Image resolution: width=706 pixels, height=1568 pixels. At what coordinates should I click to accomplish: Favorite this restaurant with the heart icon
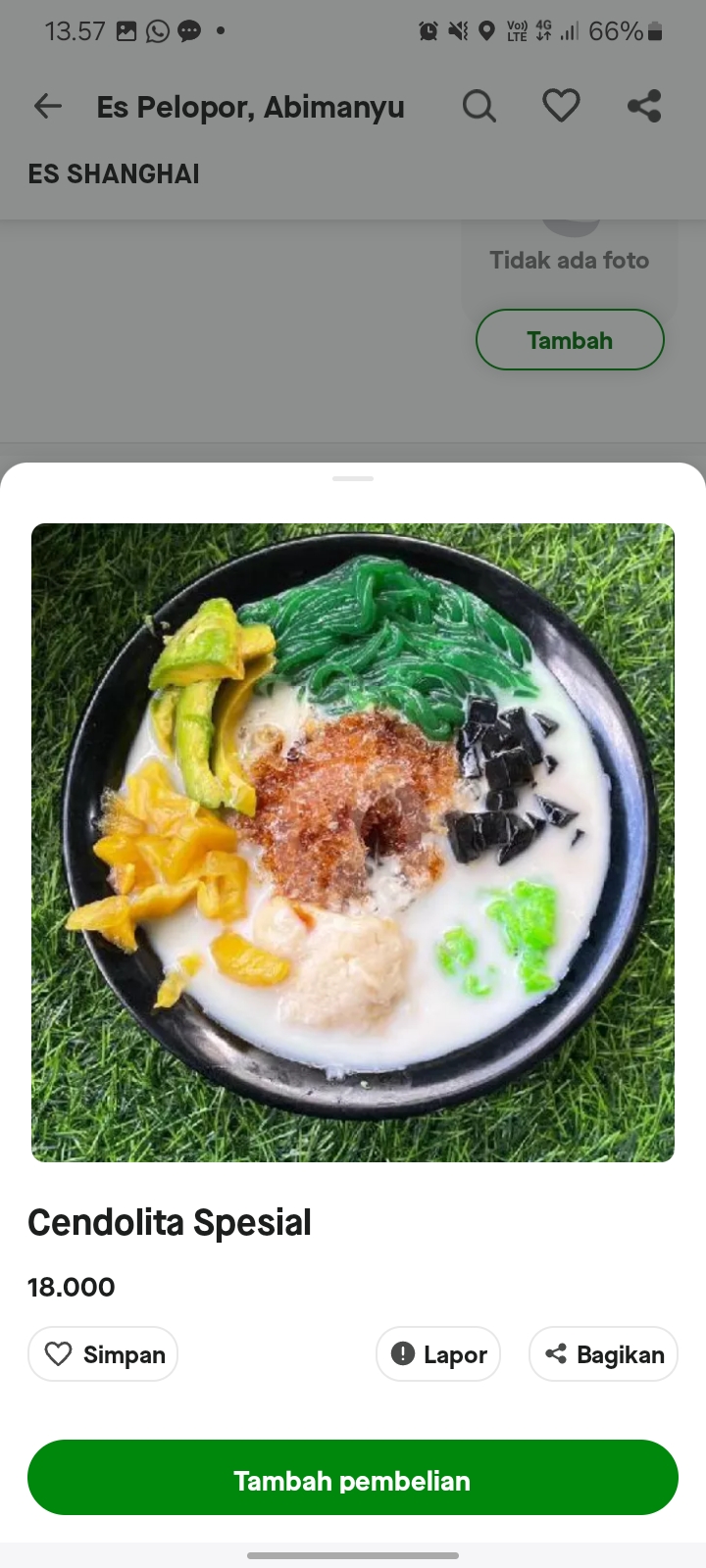561,106
